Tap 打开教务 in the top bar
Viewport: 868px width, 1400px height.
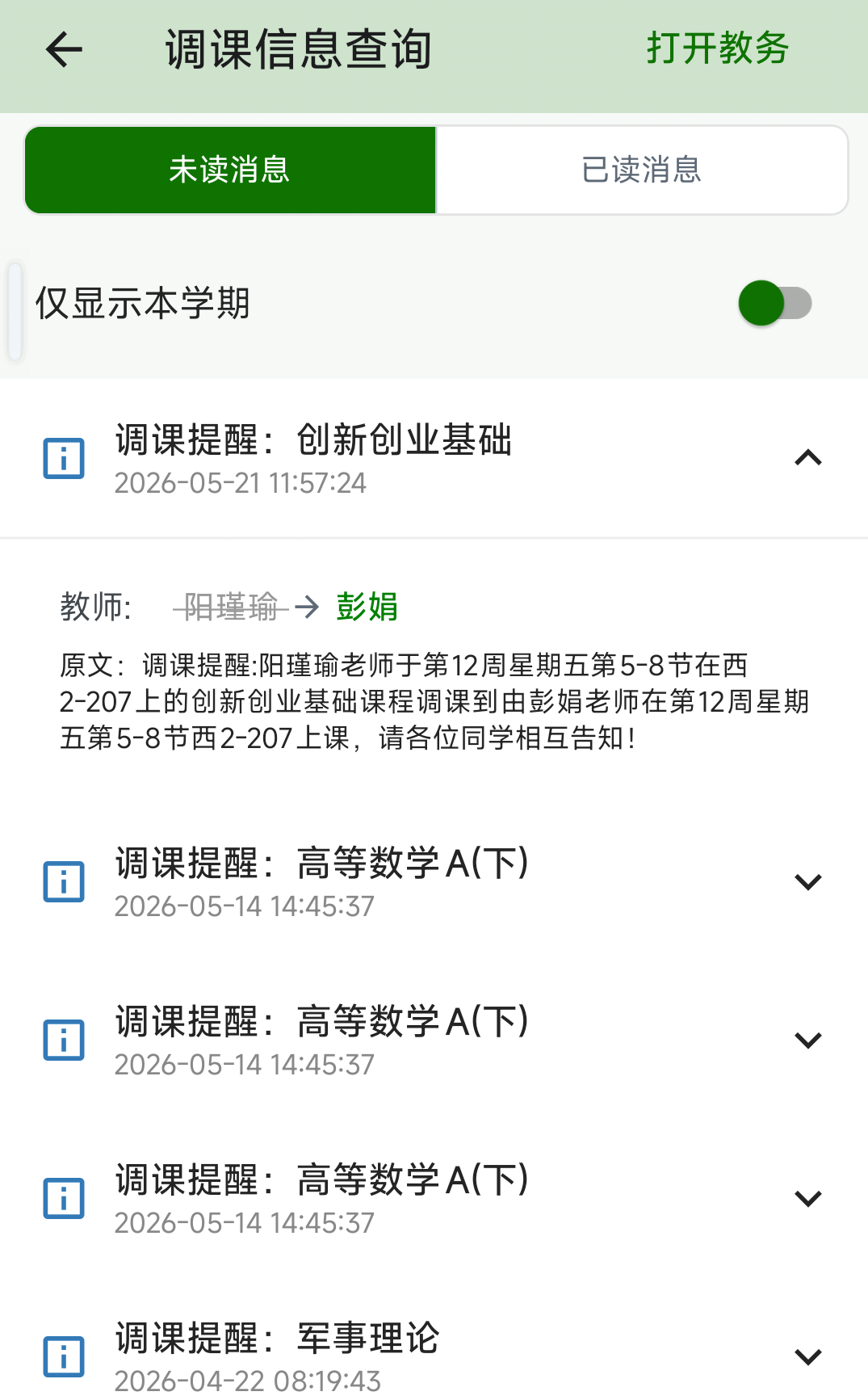(717, 48)
